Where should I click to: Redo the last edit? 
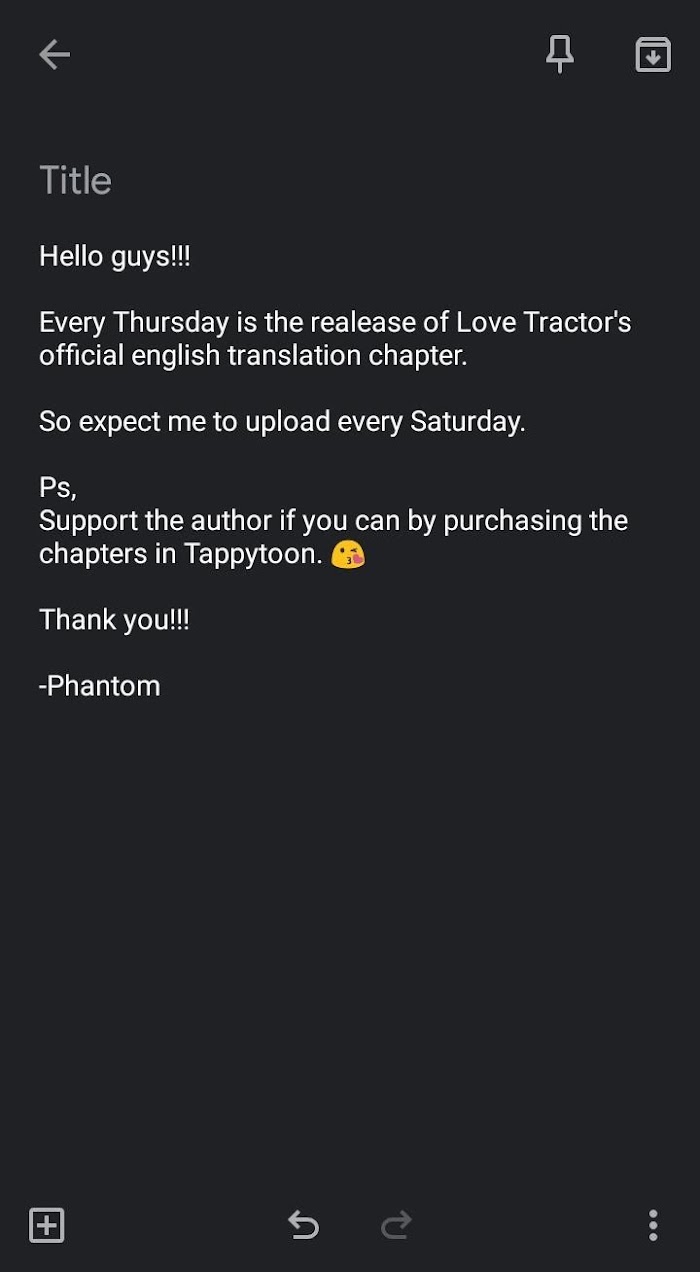coord(396,1224)
